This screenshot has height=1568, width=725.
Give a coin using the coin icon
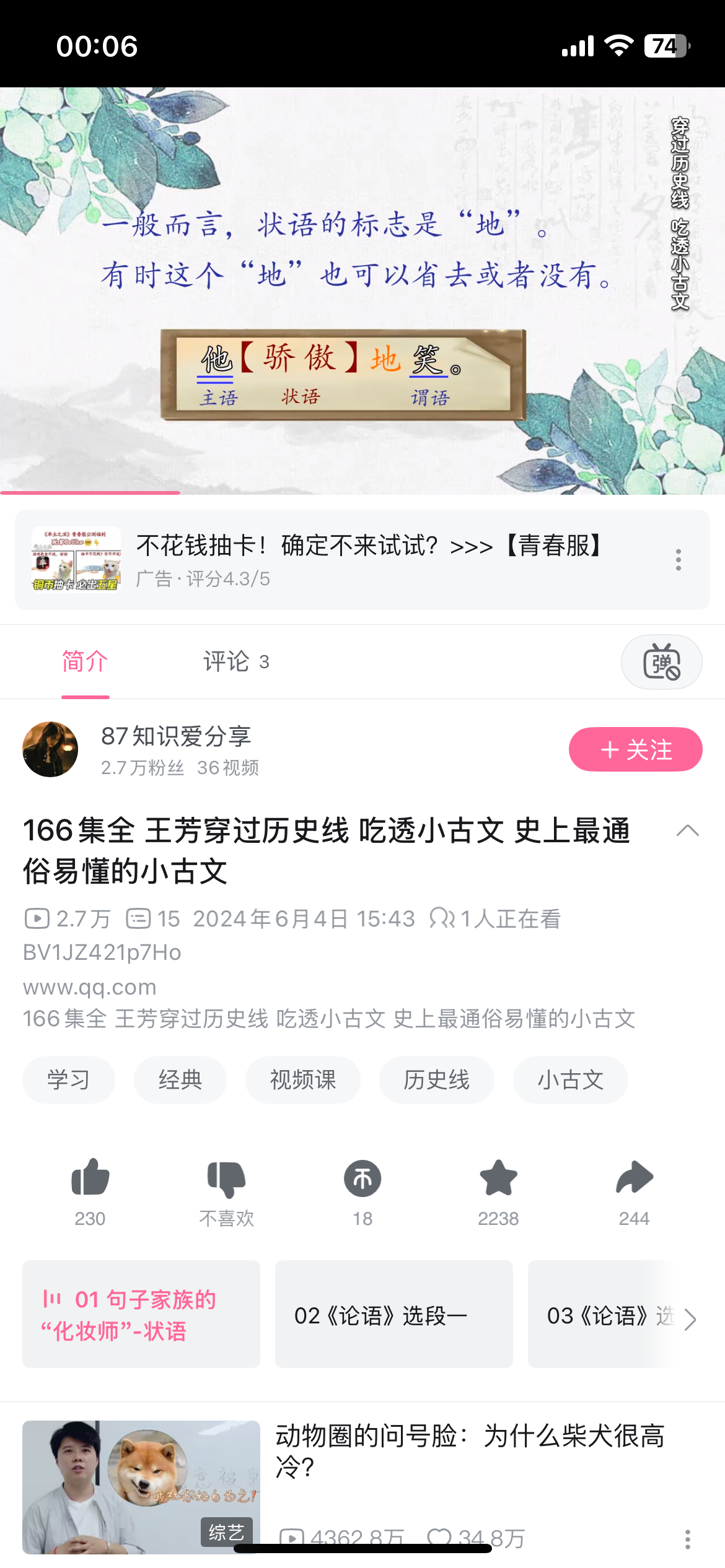[x=362, y=1178]
